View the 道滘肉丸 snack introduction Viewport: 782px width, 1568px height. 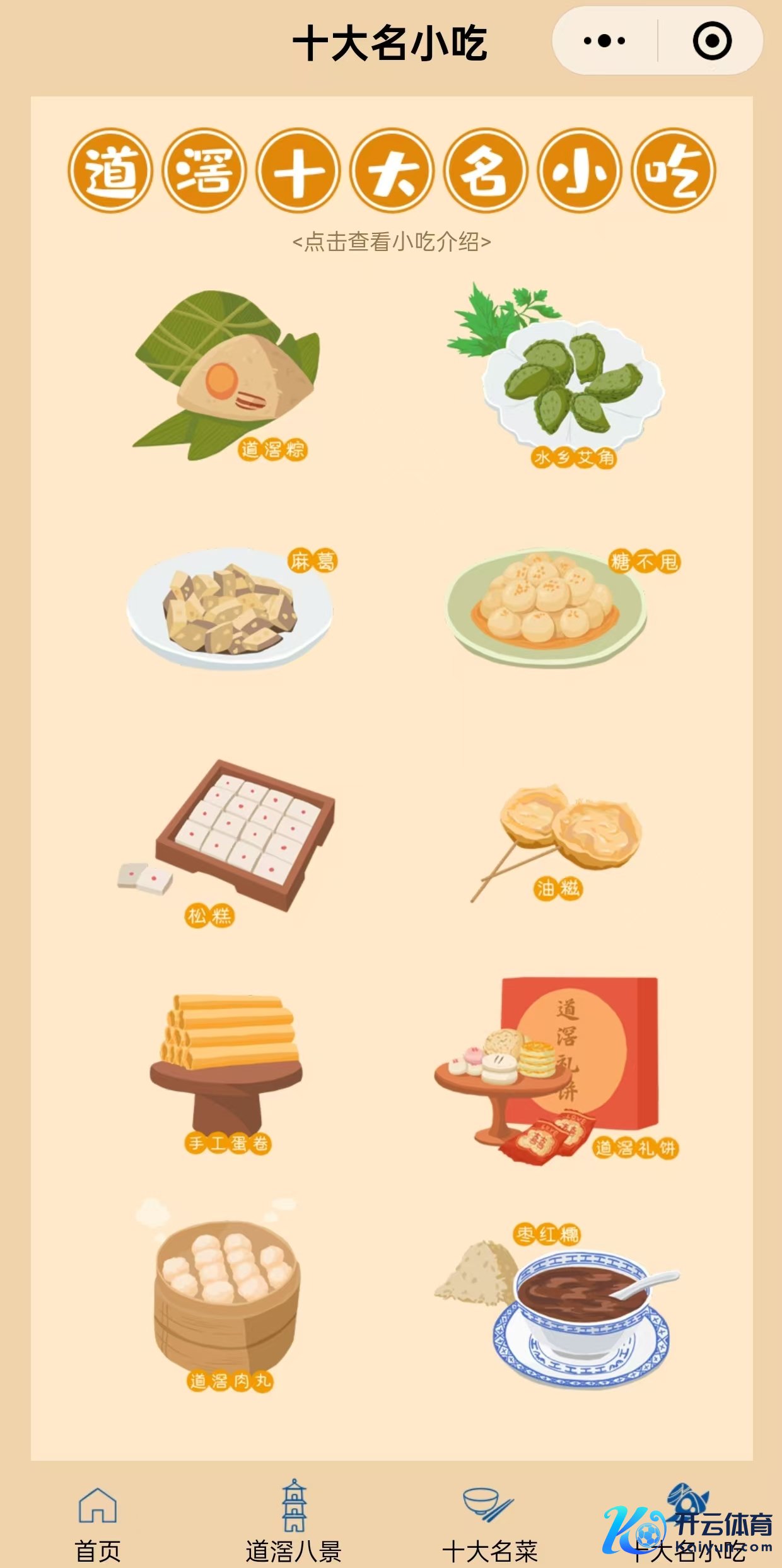click(x=226, y=1299)
